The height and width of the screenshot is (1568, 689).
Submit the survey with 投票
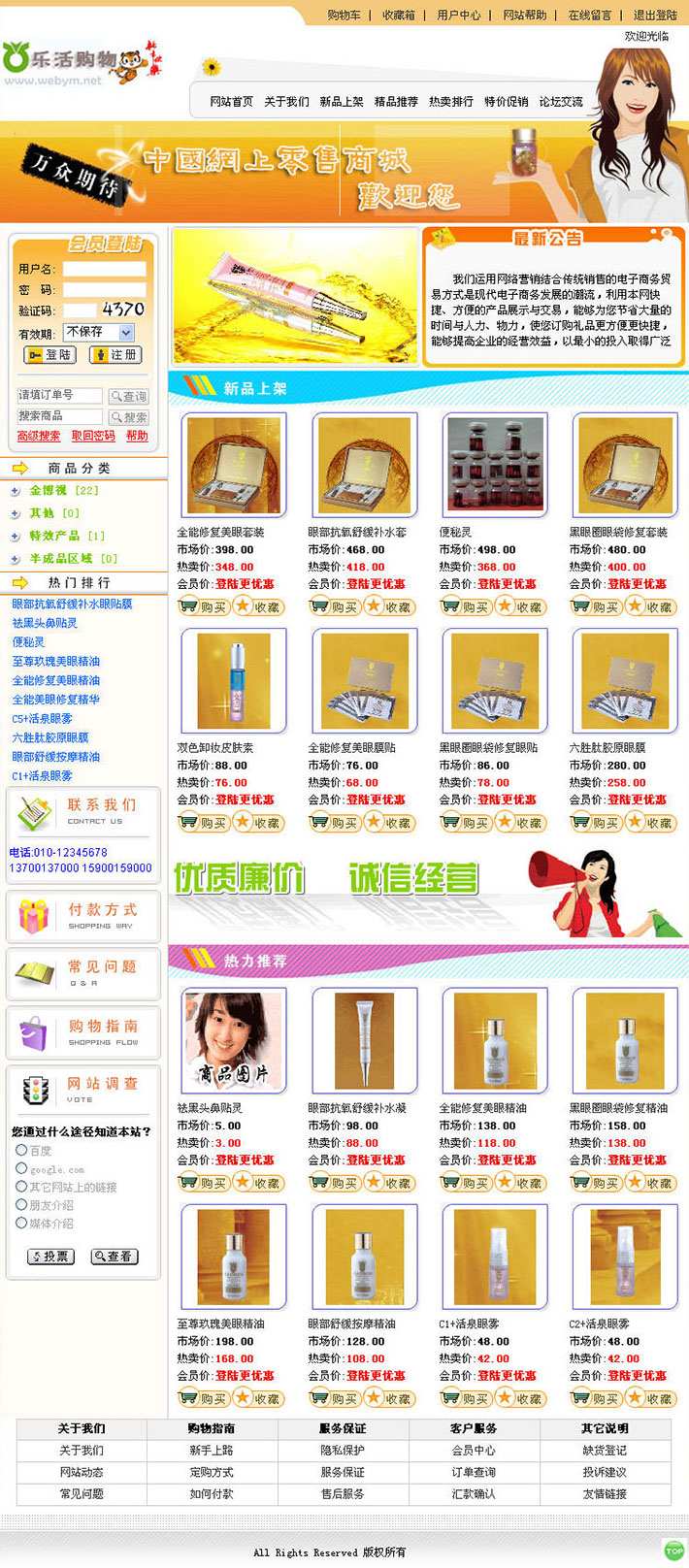[50, 1257]
